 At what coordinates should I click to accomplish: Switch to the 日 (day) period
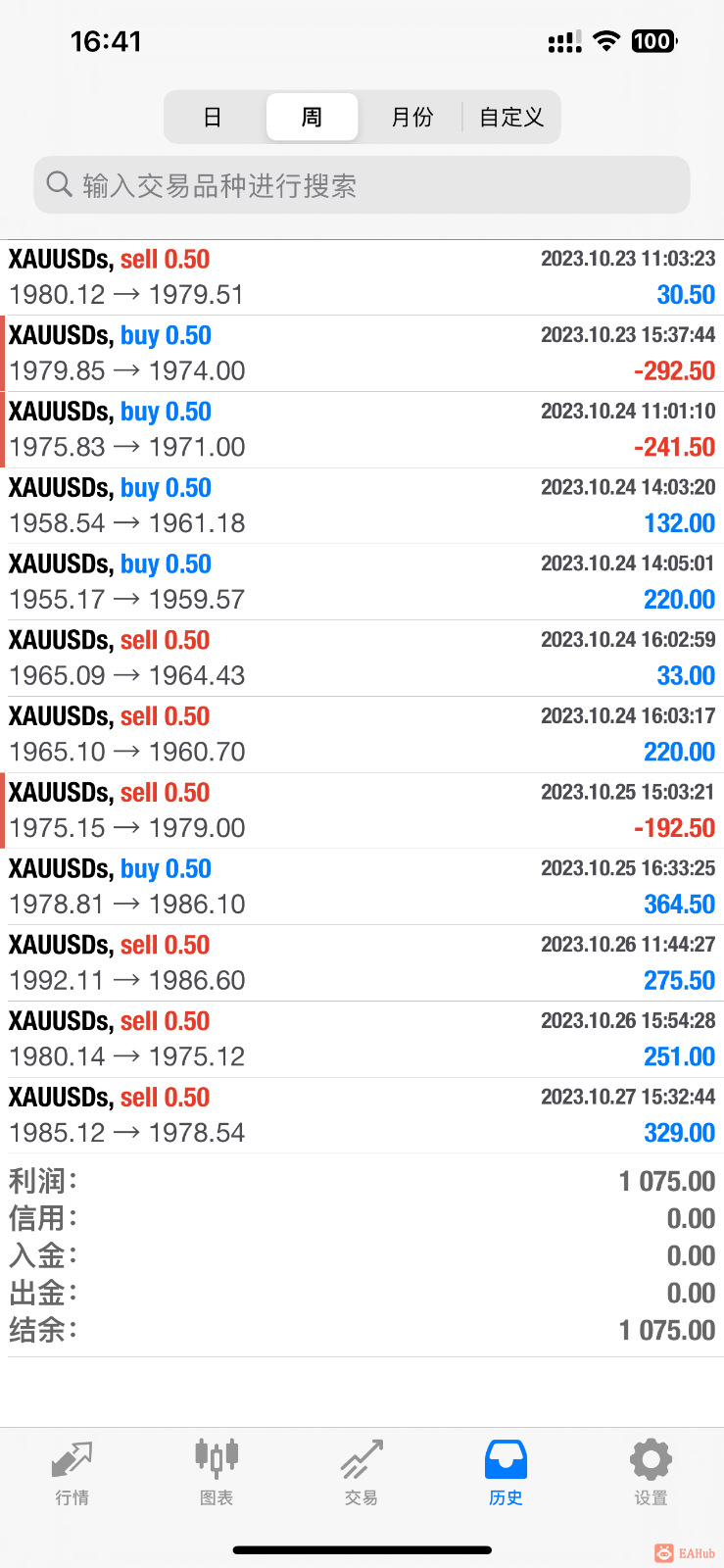[213, 118]
